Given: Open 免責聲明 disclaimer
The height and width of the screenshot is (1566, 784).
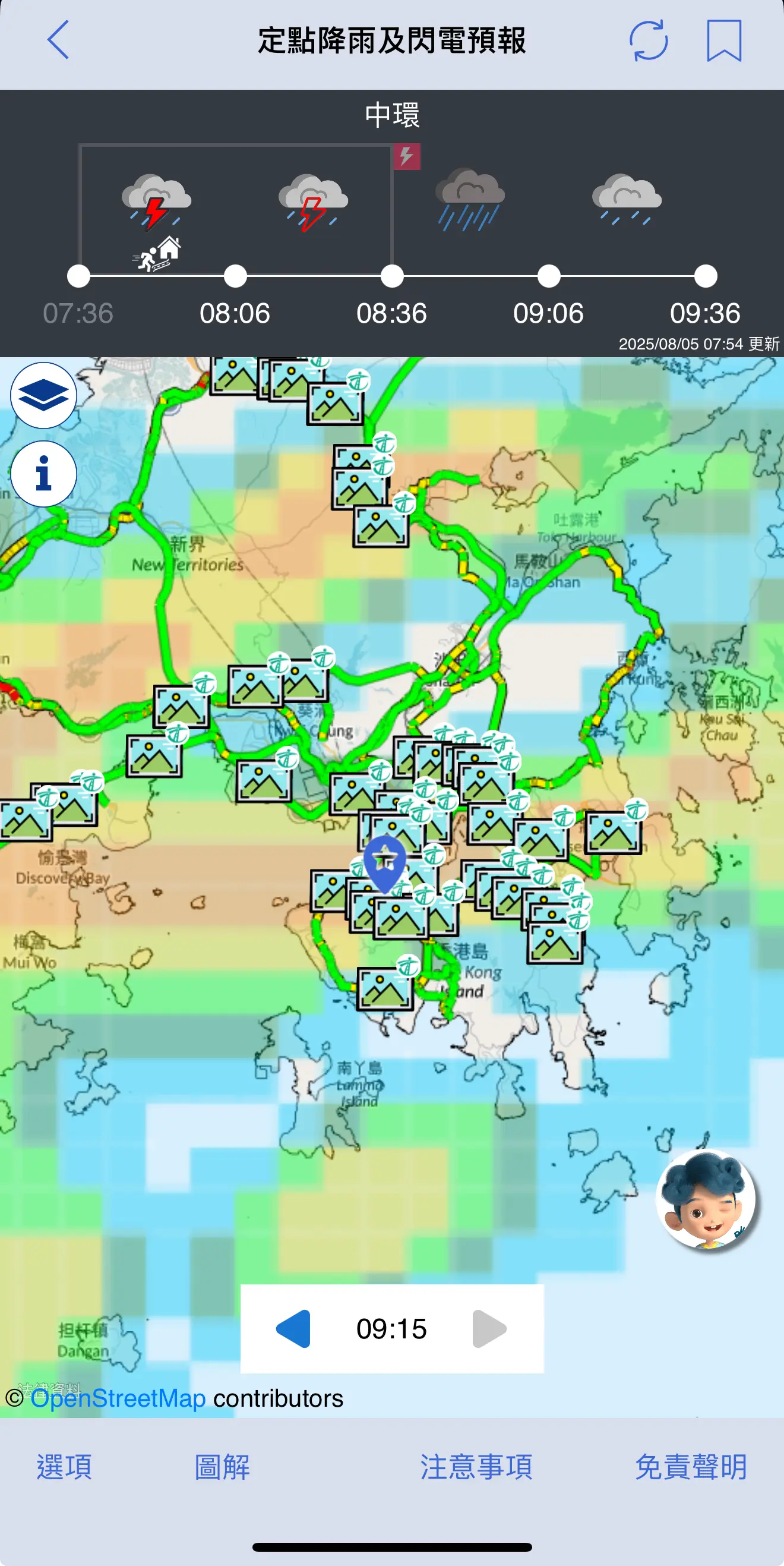Looking at the screenshot, I should click(691, 1467).
